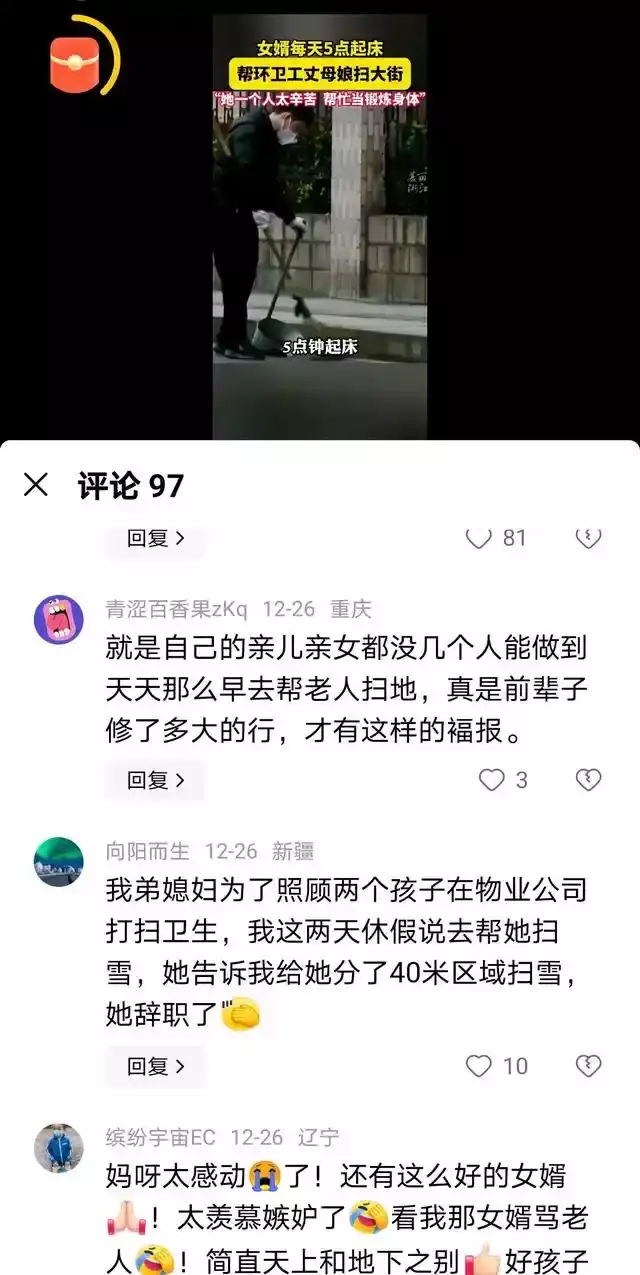640x1275 pixels.
Task: Reply to 青涩百香果zKq's comment
Action: click(155, 780)
